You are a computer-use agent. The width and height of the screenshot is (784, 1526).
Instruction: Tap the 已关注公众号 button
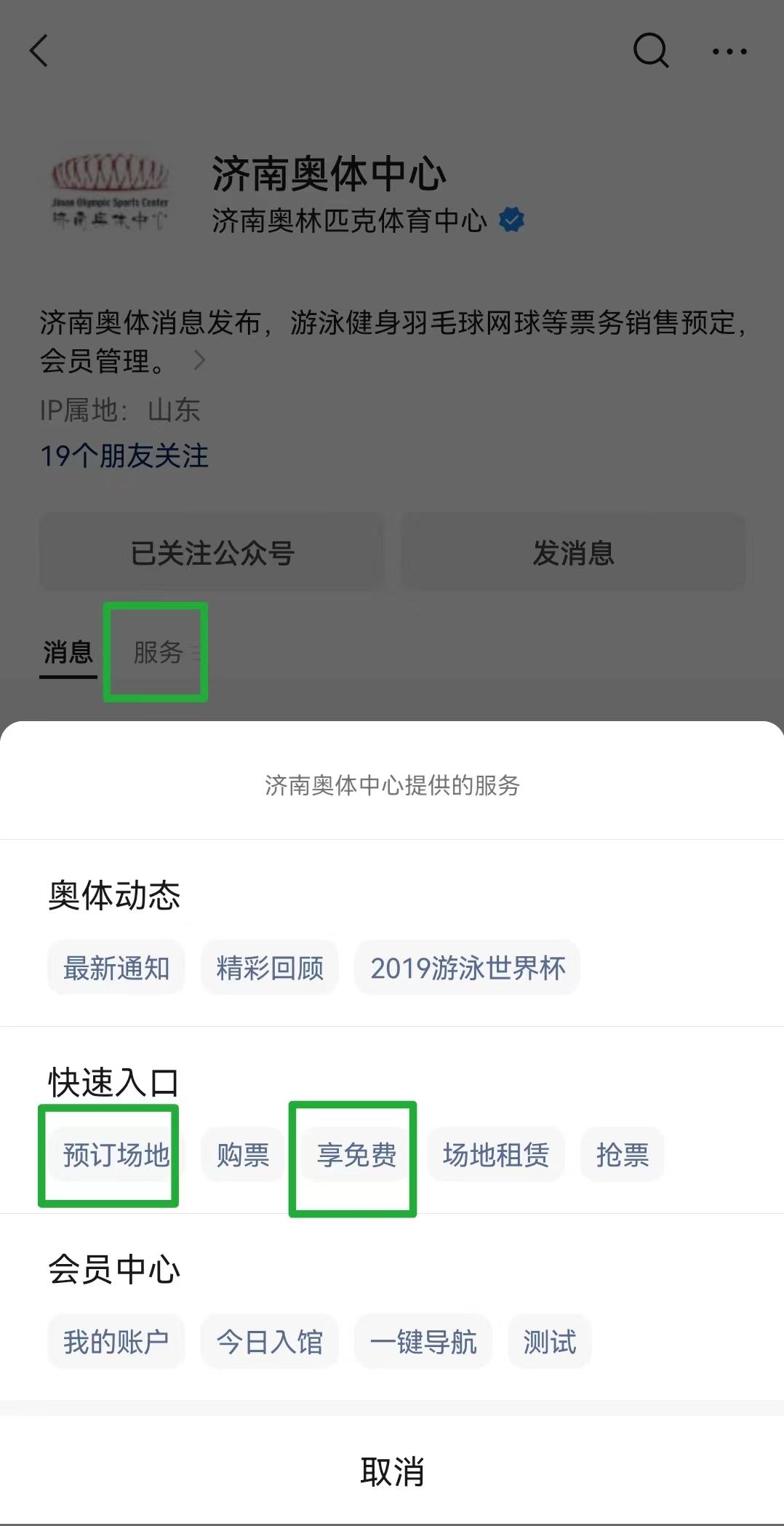pos(212,553)
